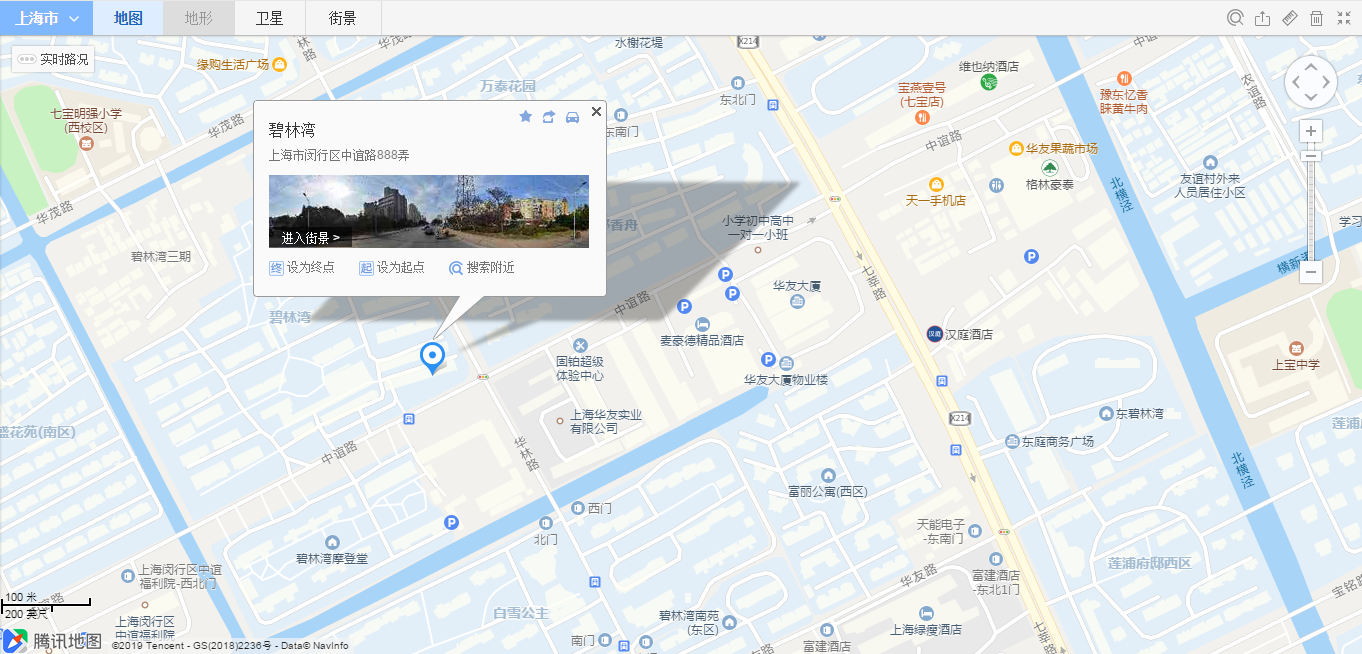The width and height of the screenshot is (1362, 654).
Task: Tap the car icon in 碧林湾 popup
Action: click(x=572, y=117)
